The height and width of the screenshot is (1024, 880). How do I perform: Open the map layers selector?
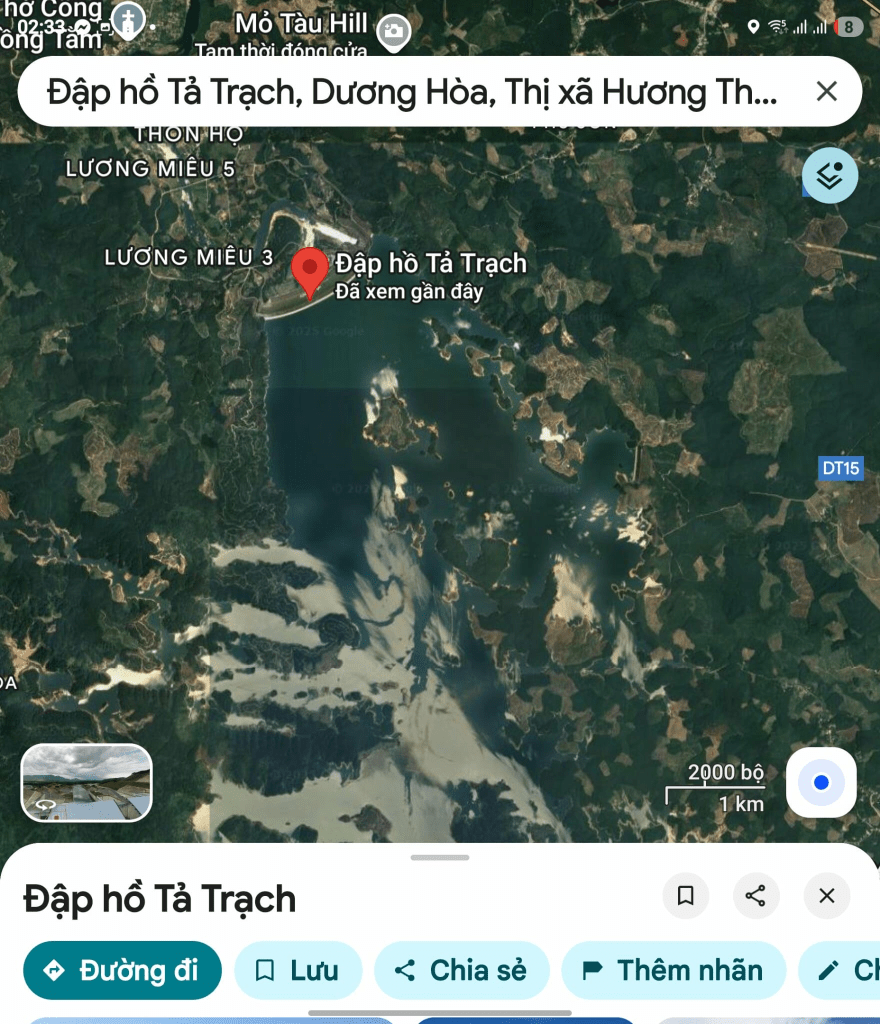point(829,176)
